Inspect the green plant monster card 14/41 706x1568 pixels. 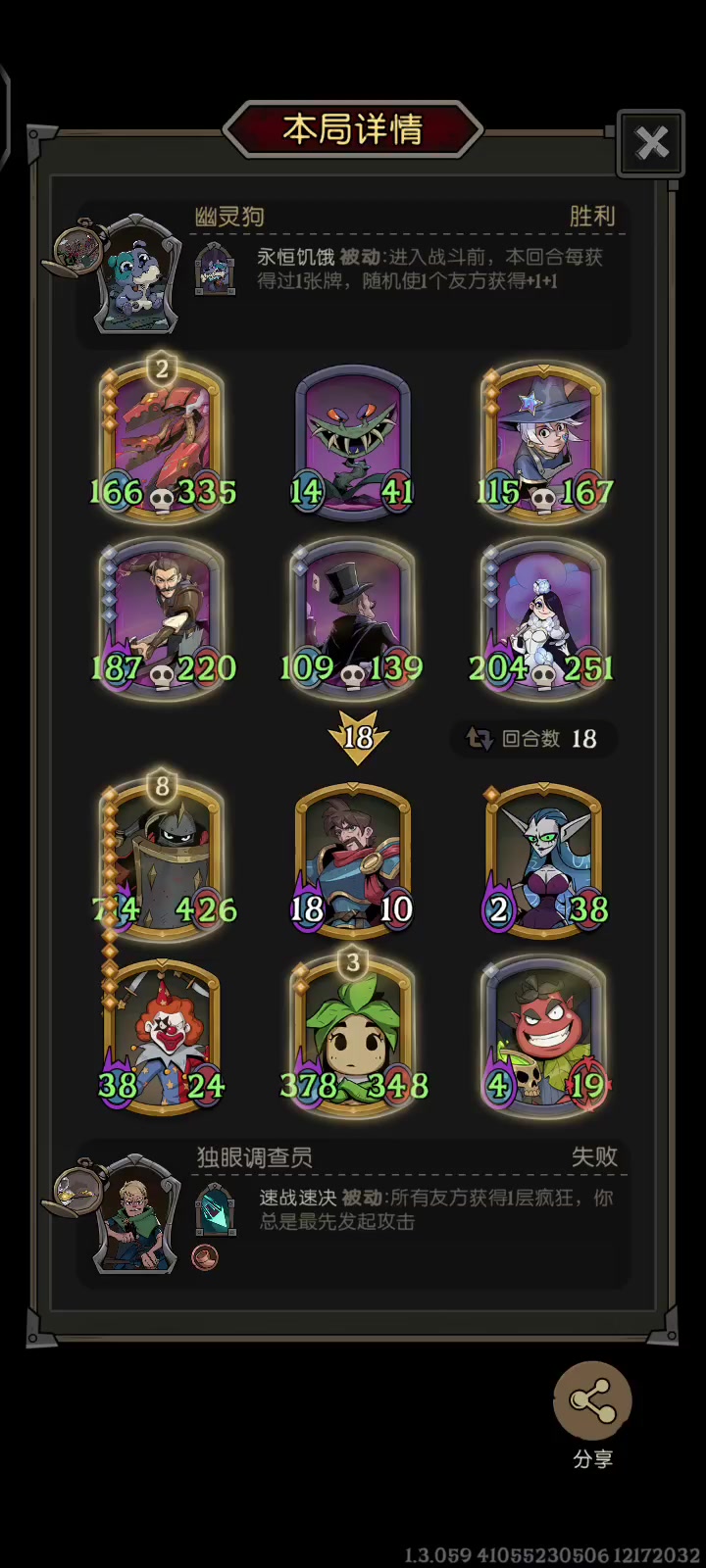(x=353, y=441)
